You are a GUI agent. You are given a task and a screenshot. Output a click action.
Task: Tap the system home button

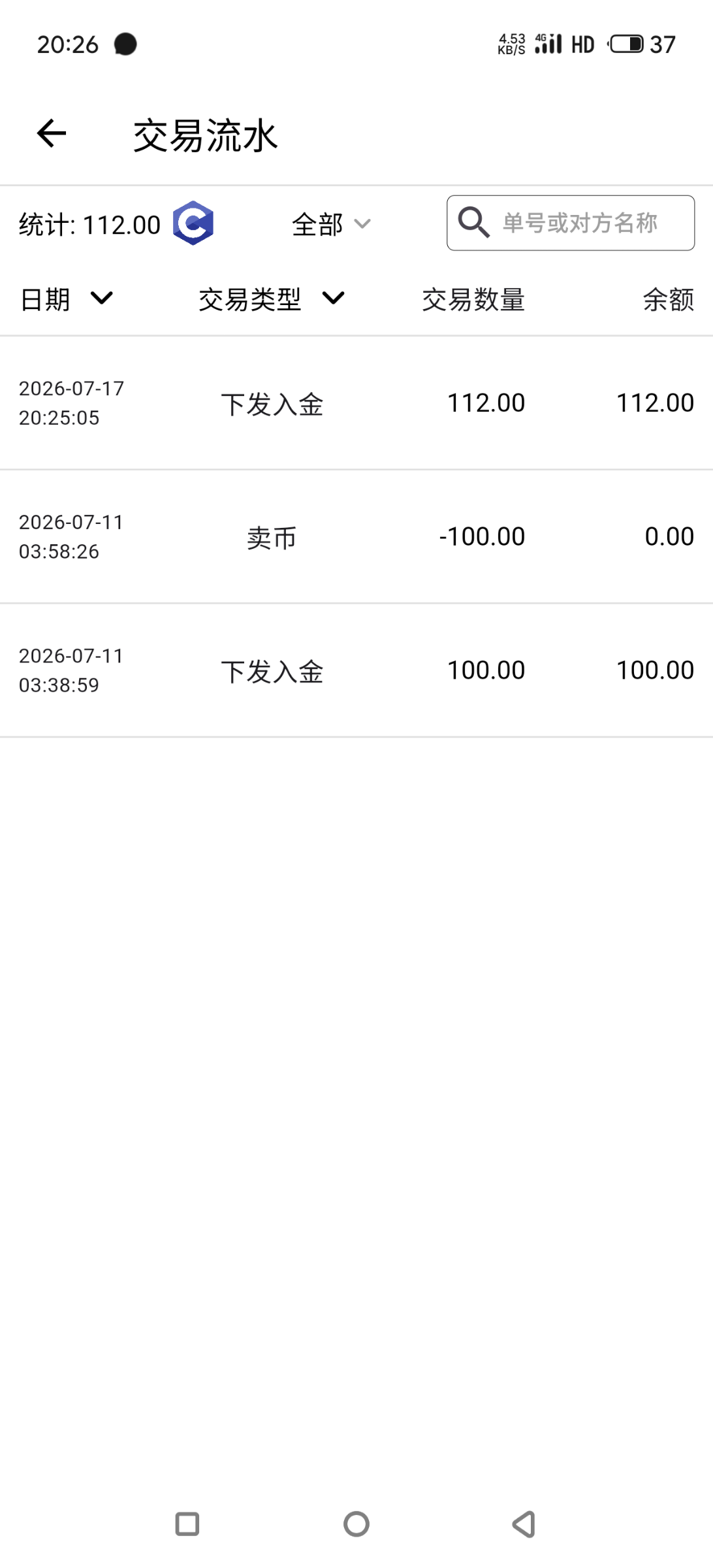[356, 1524]
